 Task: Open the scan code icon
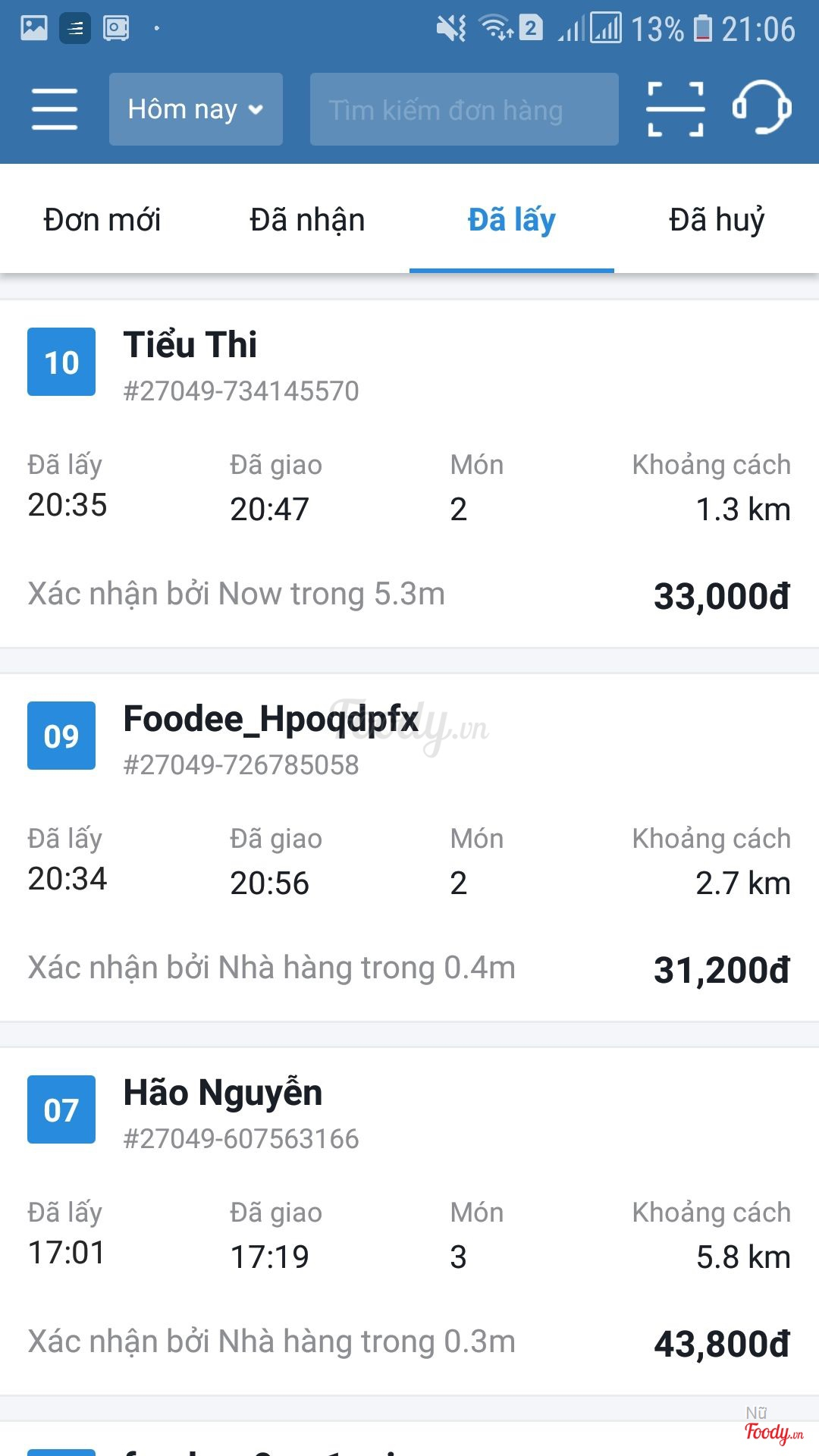(675, 109)
